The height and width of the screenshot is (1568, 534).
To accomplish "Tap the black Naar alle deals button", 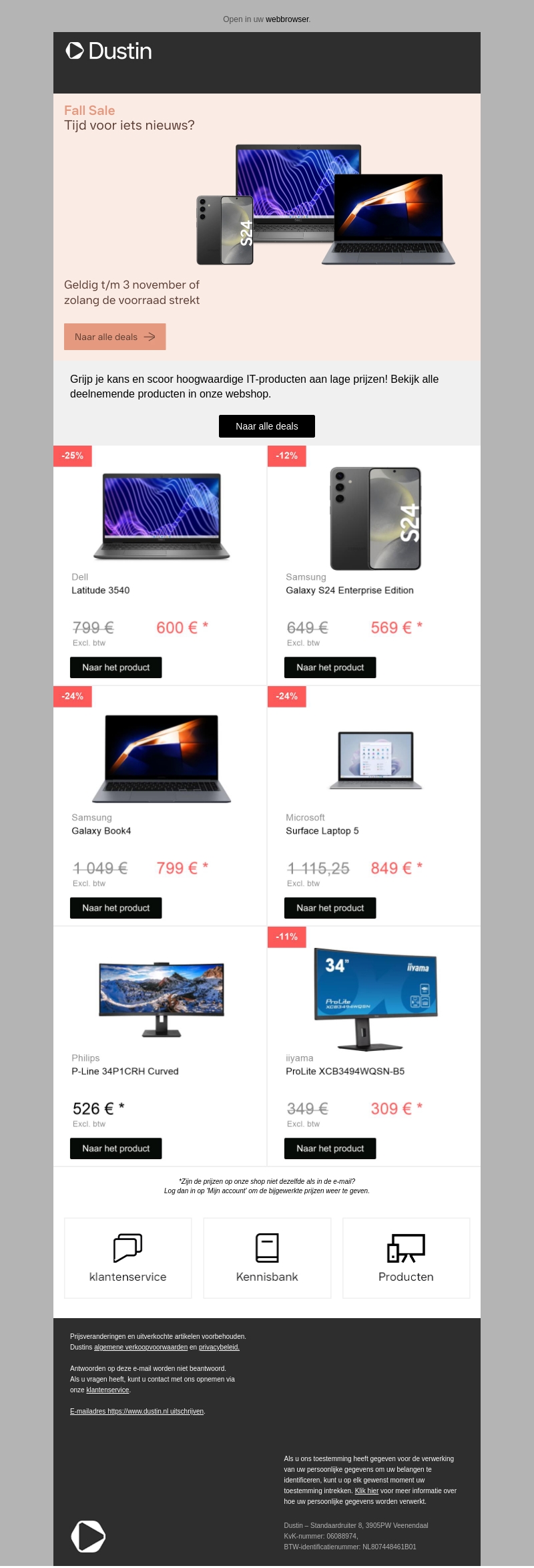I will point(266,426).
